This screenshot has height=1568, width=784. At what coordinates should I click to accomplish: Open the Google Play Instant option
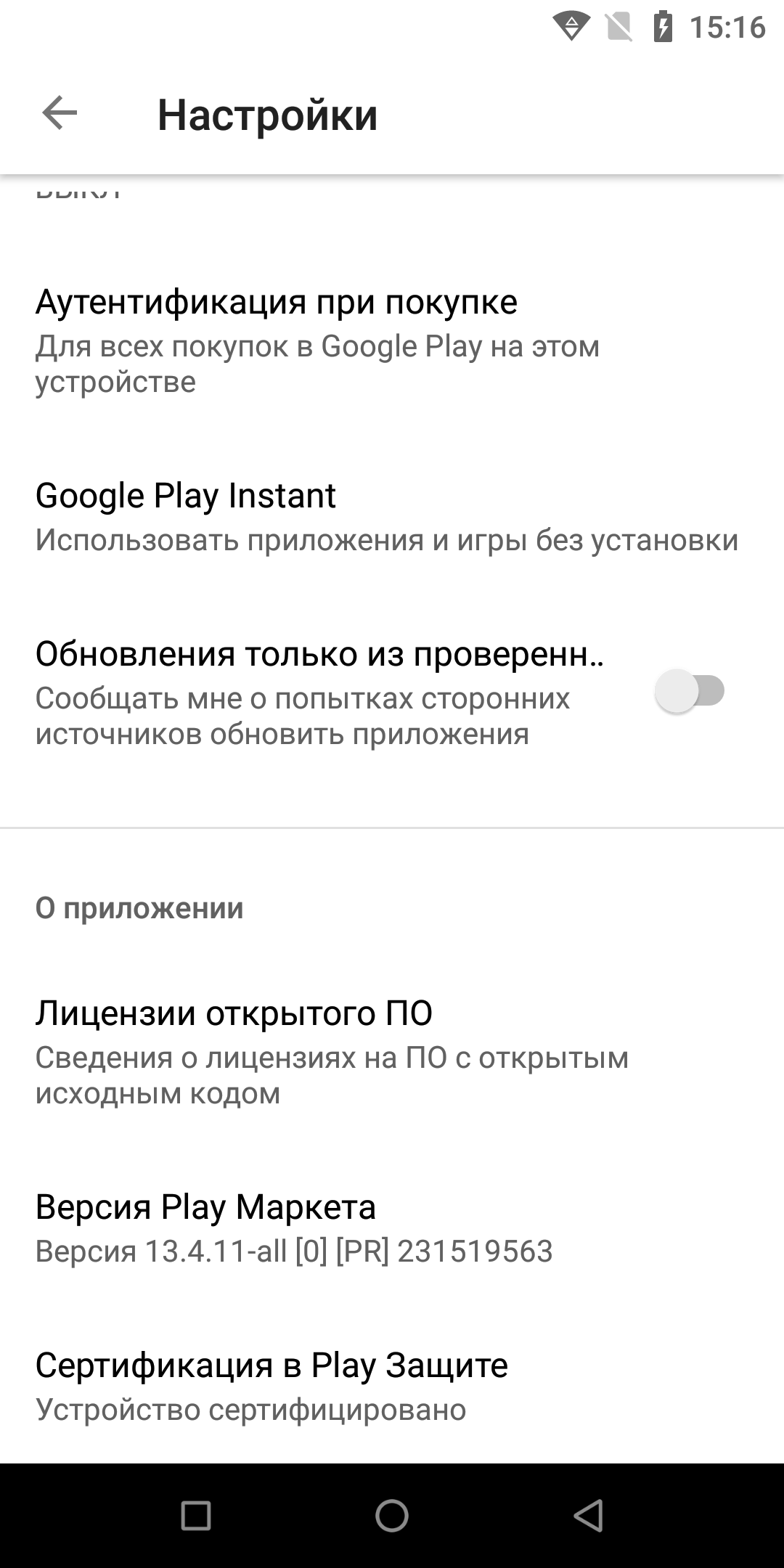pos(392,517)
